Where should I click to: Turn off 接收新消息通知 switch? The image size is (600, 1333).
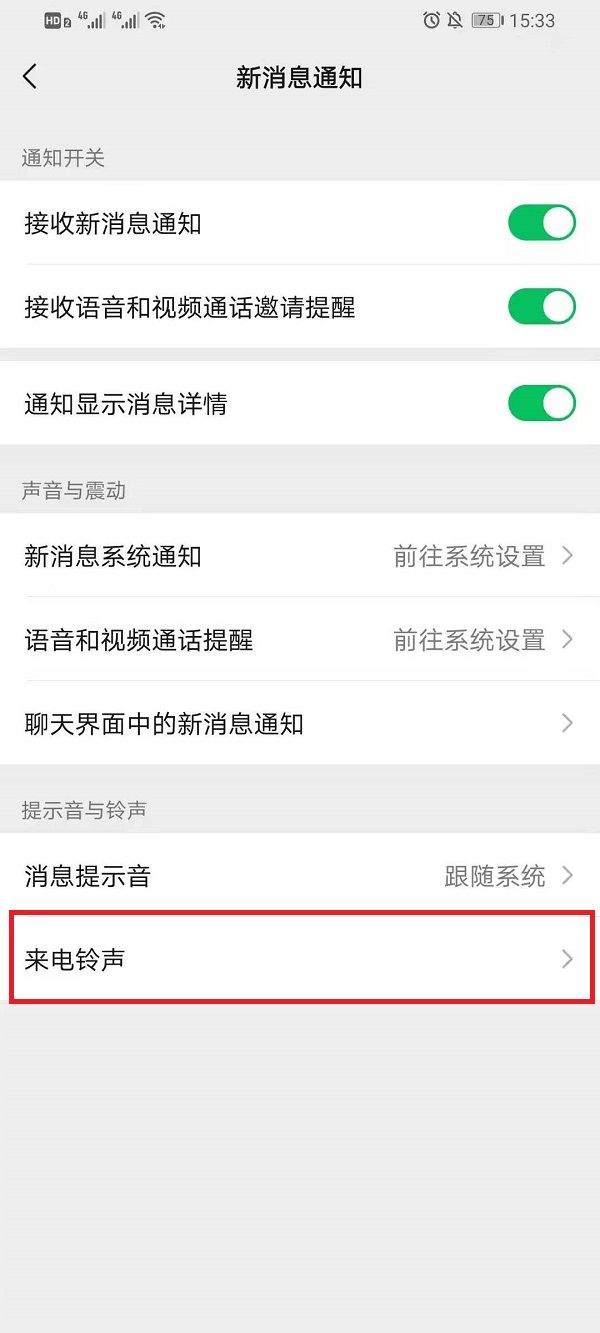[x=541, y=223]
